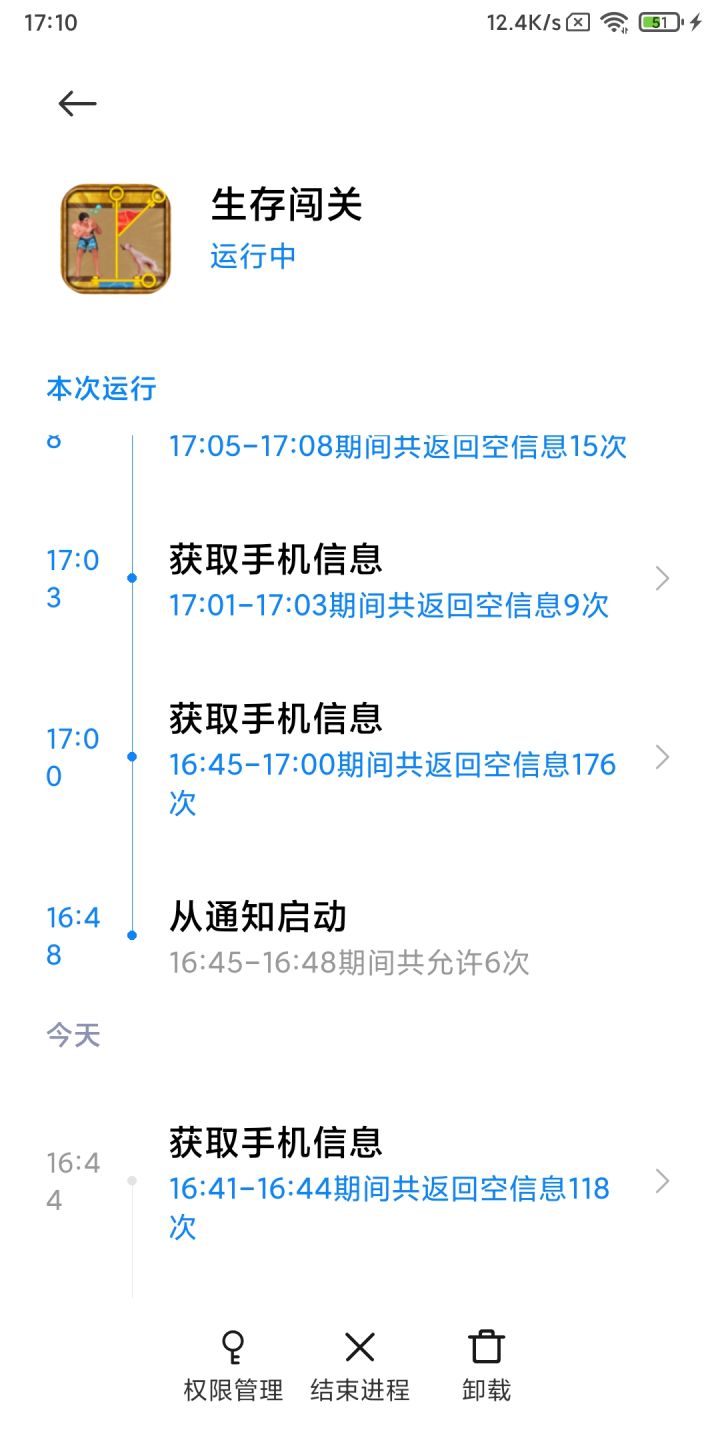Tap 结束进程 to end the process
720x1440 pixels.
pyautogui.click(x=360, y=1365)
